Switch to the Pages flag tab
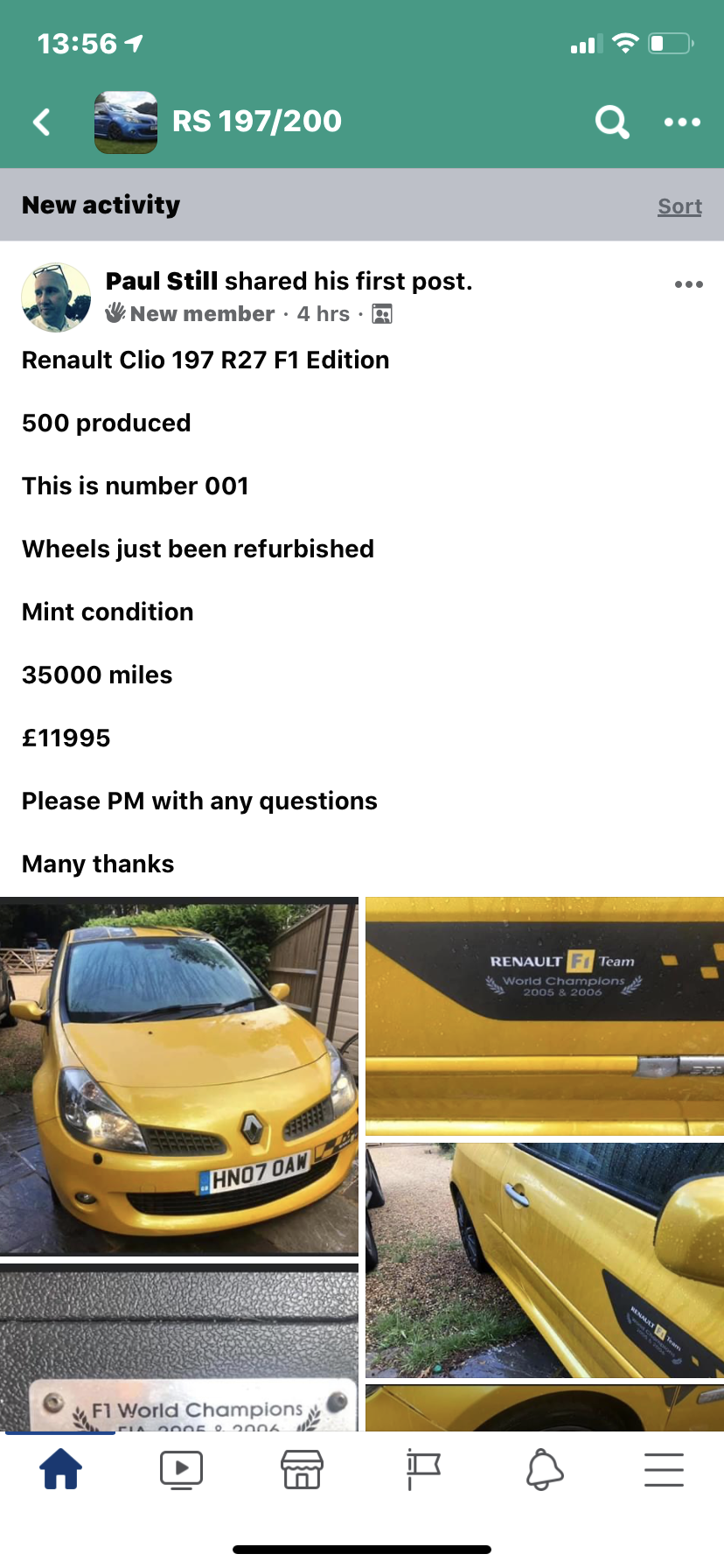The width and height of the screenshot is (724, 1568). (423, 1469)
